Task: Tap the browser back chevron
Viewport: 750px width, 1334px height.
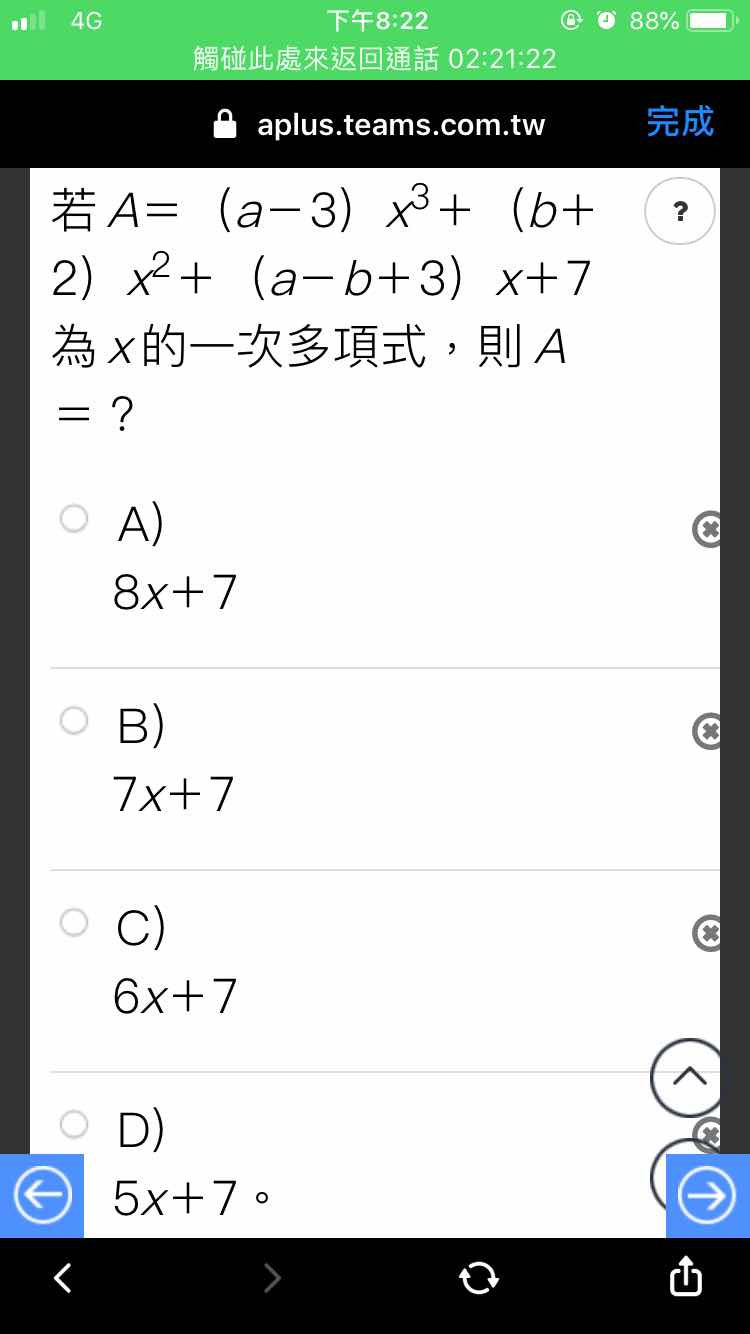Action: pos(62,1277)
